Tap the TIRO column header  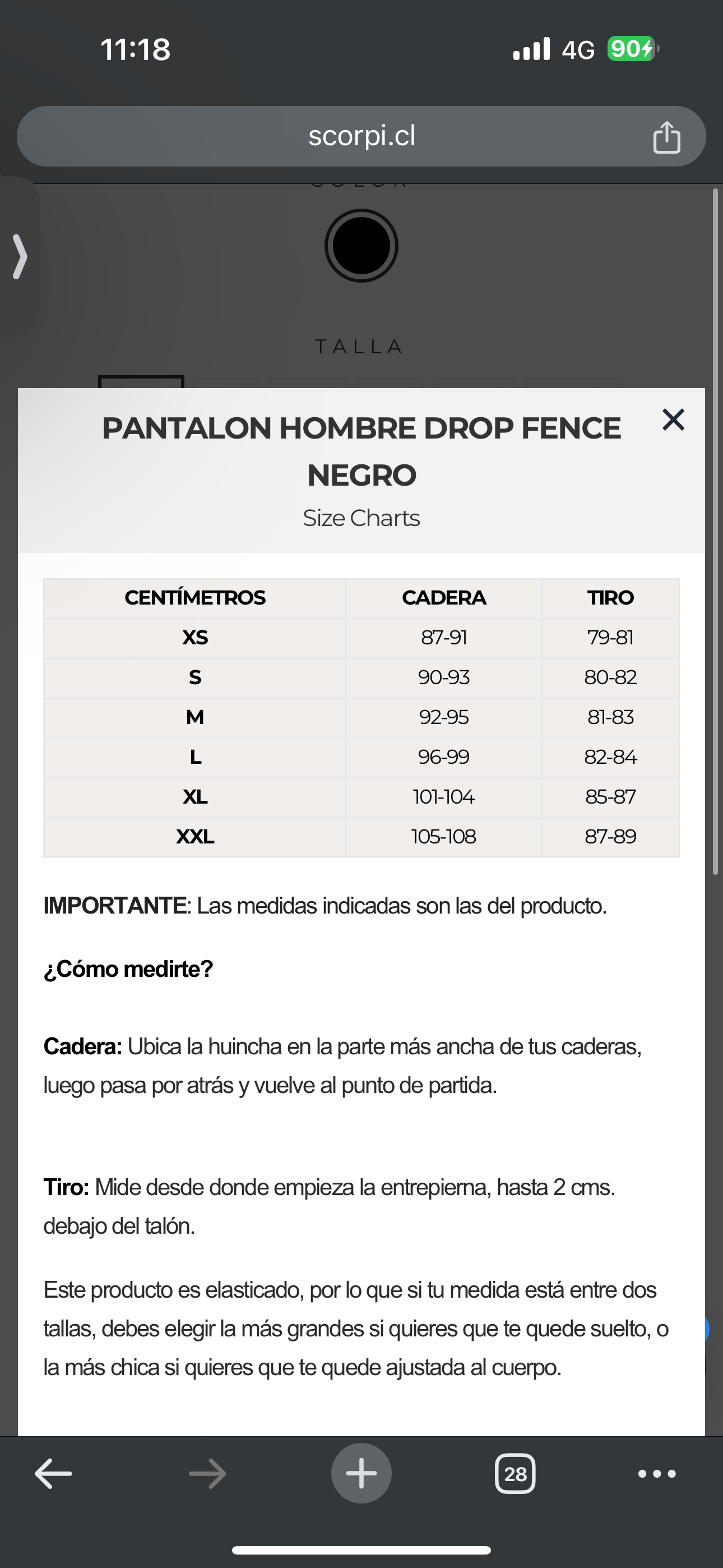610,598
